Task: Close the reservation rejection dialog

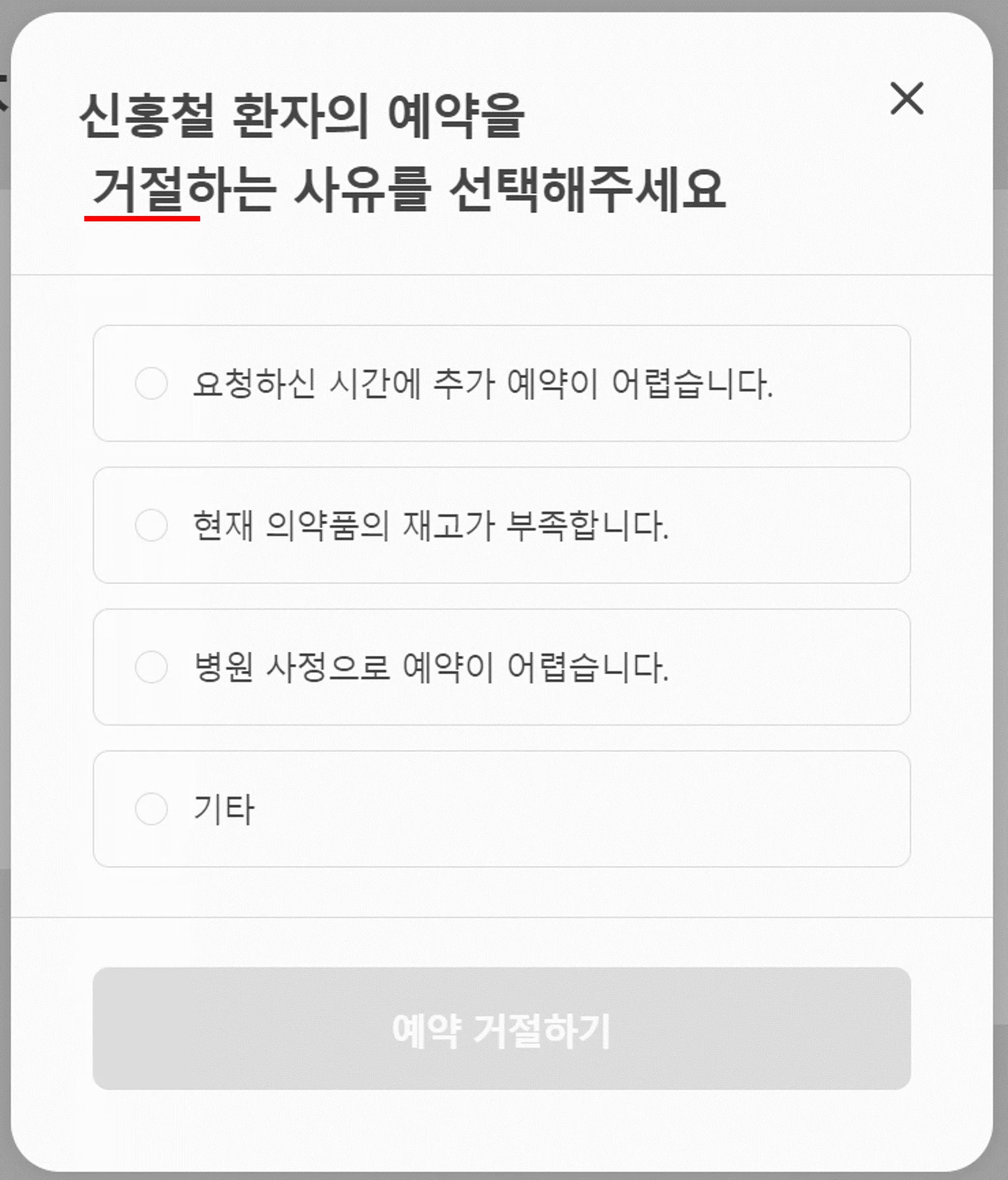Action: click(906, 99)
